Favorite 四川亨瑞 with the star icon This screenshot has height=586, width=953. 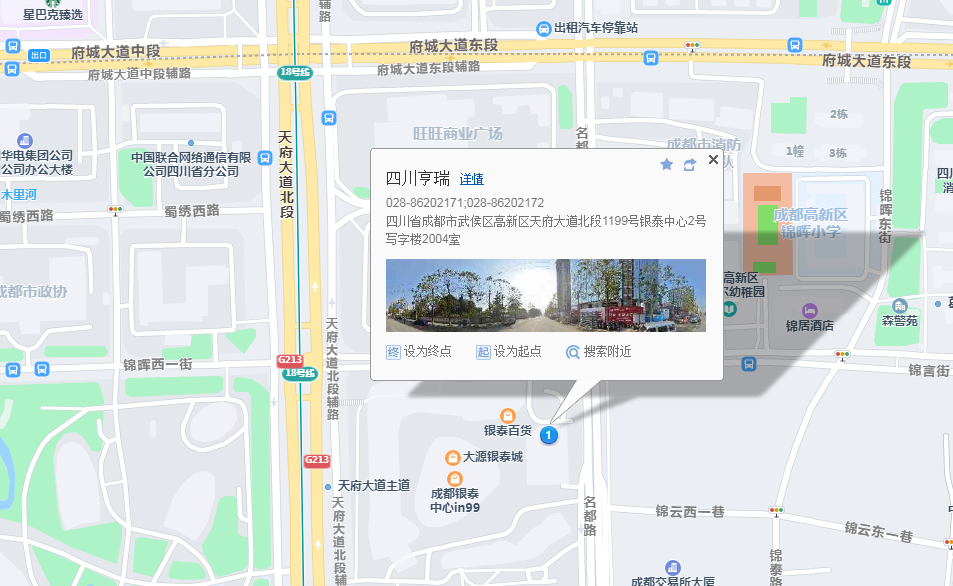click(x=667, y=164)
